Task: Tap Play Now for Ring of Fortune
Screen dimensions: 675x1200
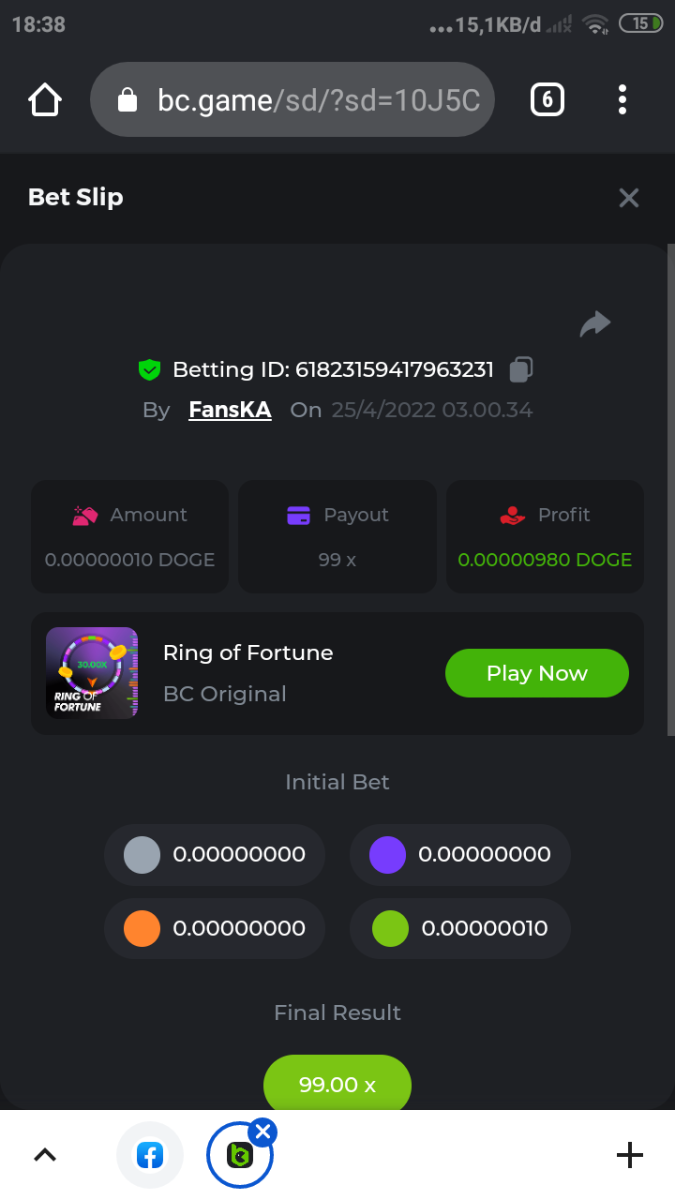Action: (536, 673)
